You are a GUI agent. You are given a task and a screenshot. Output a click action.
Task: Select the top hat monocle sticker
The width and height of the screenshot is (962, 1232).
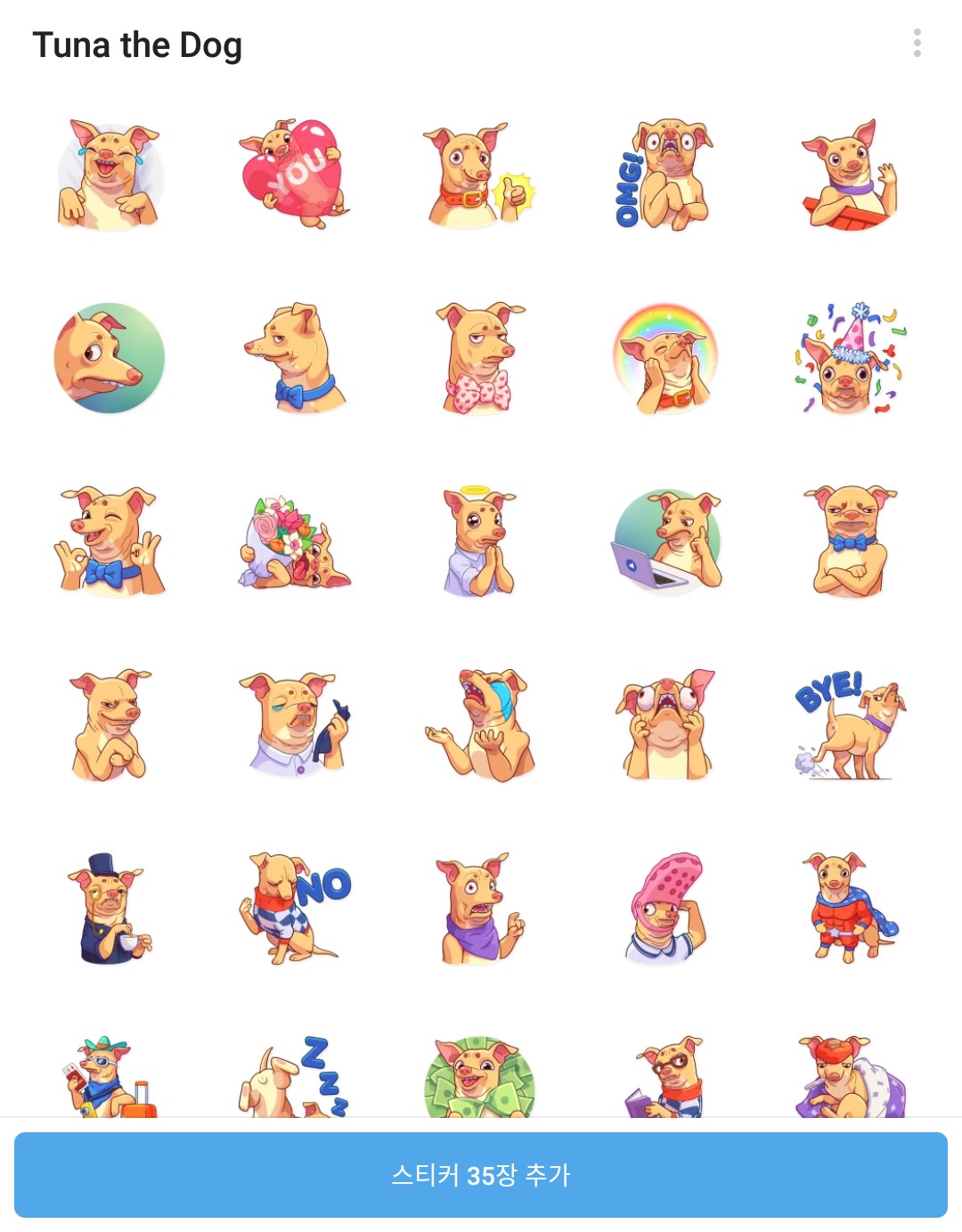pos(109,909)
